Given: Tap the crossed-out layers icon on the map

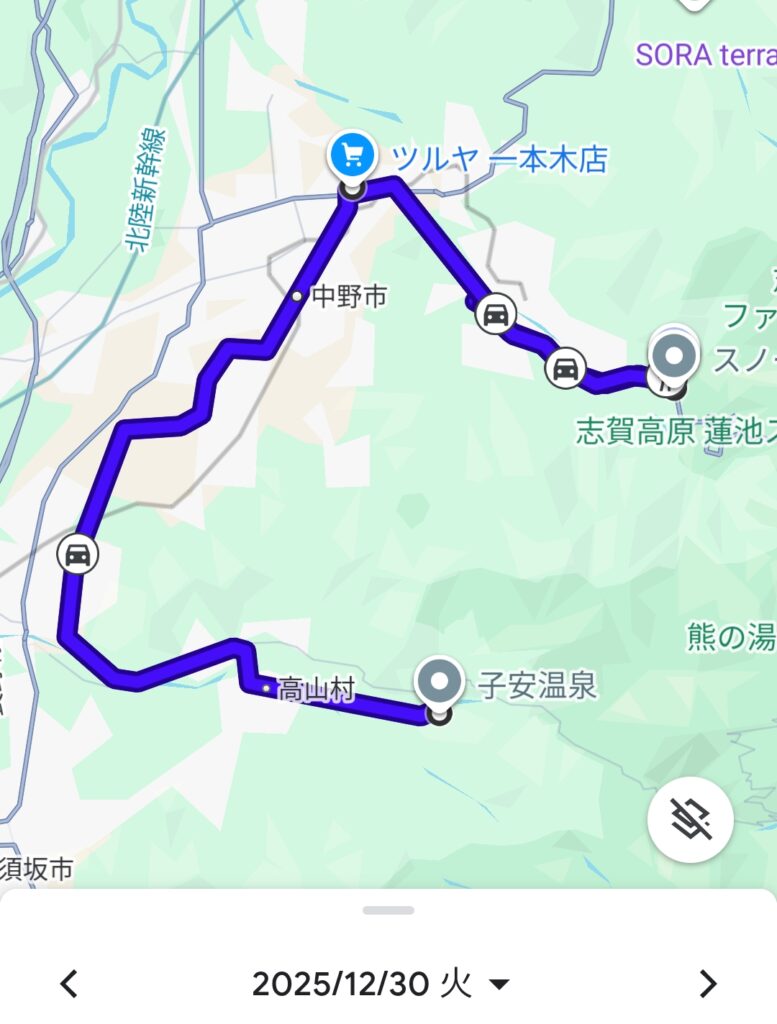Looking at the screenshot, I should (690, 820).
